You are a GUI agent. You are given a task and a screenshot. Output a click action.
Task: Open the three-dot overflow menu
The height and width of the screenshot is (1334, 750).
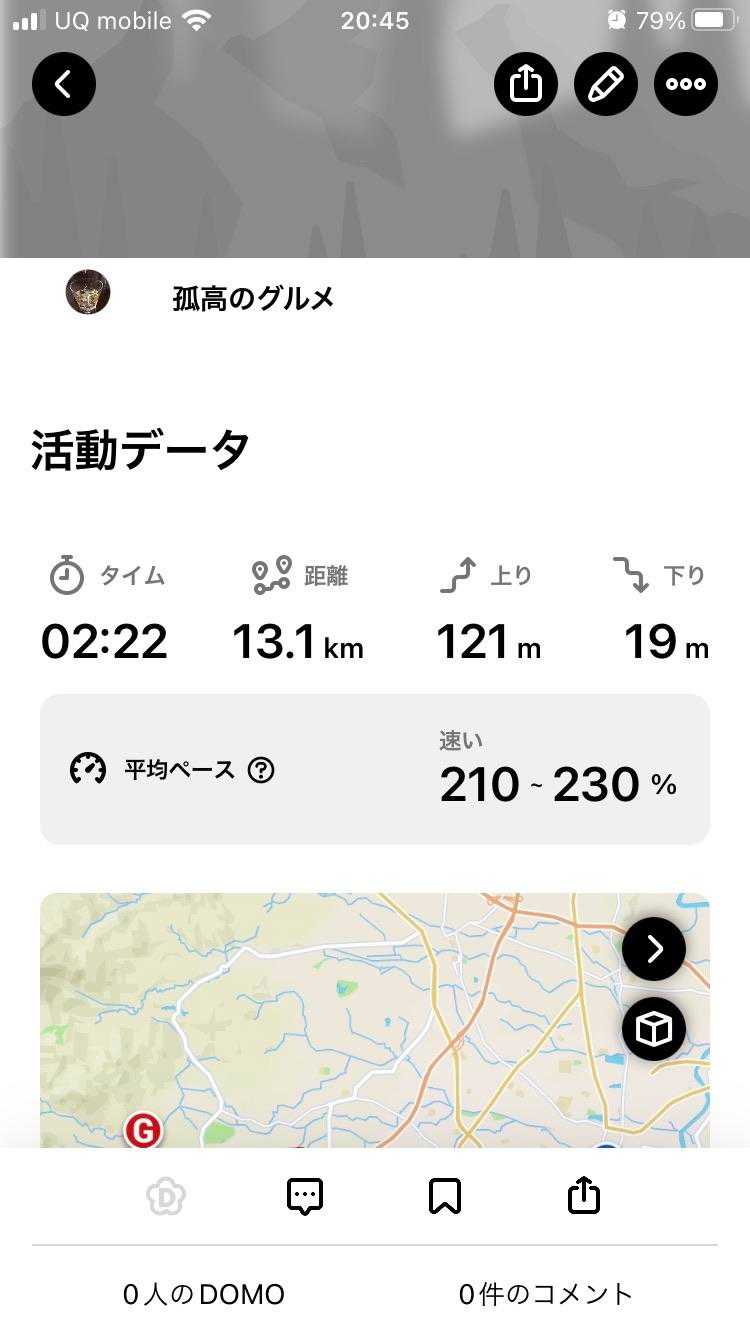[686, 84]
